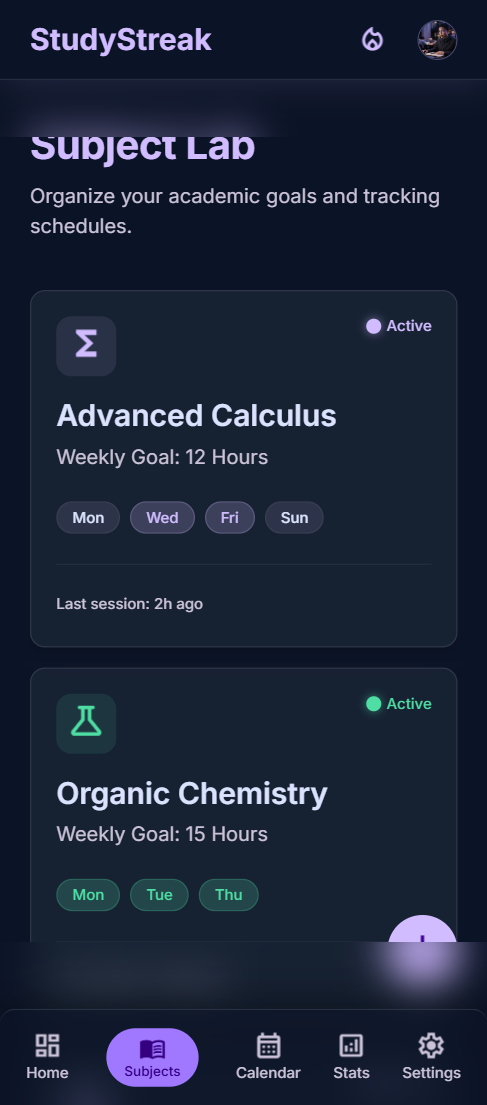Open the profile avatar
Image resolution: width=487 pixels, height=1105 pixels.
point(437,39)
